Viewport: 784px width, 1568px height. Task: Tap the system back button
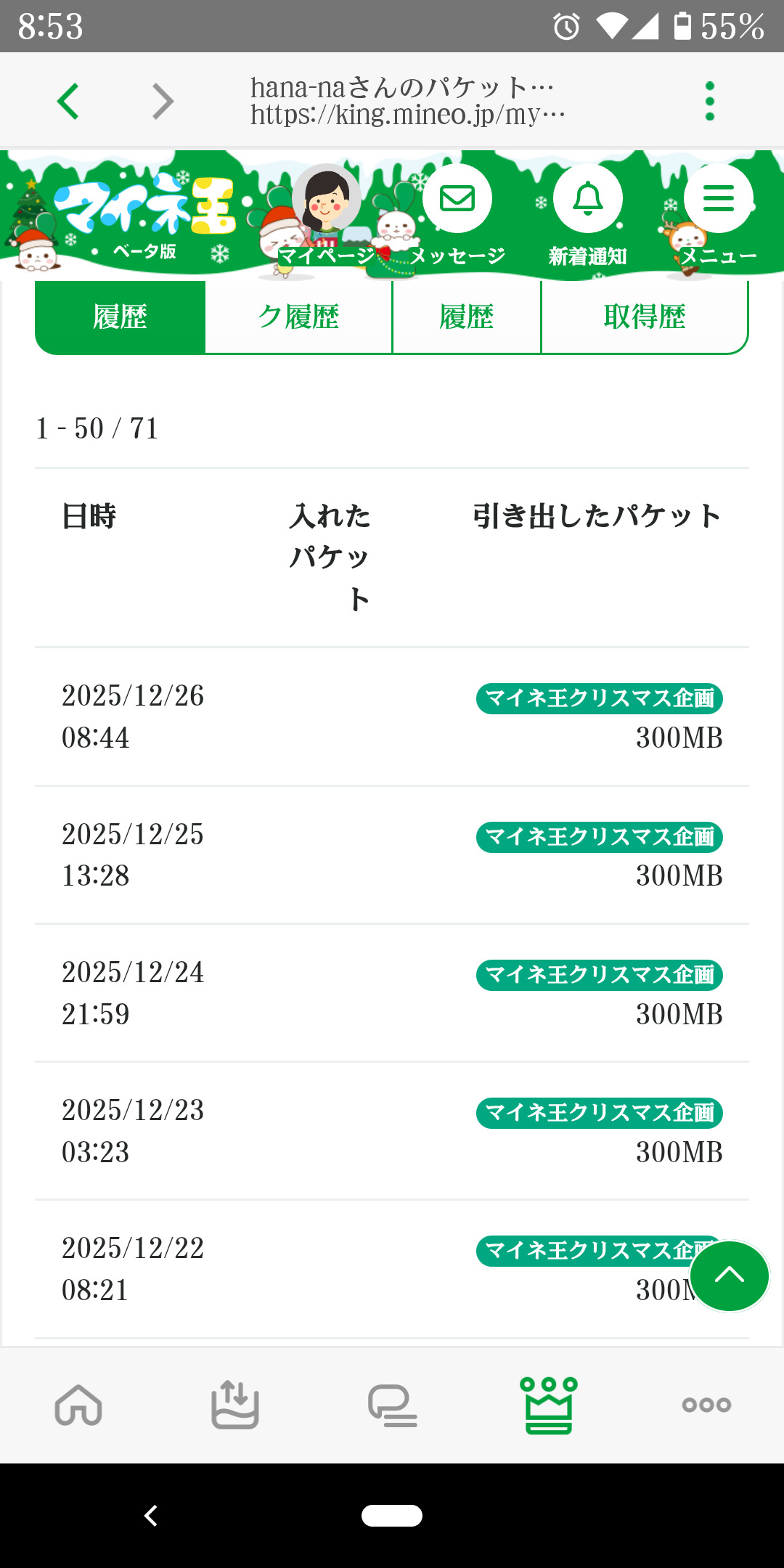[151, 1516]
